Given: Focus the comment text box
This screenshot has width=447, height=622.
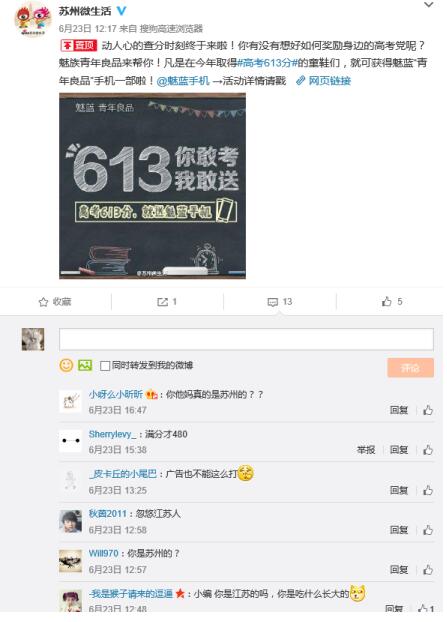Looking at the screenshot, I should click(x=246, y=339).
